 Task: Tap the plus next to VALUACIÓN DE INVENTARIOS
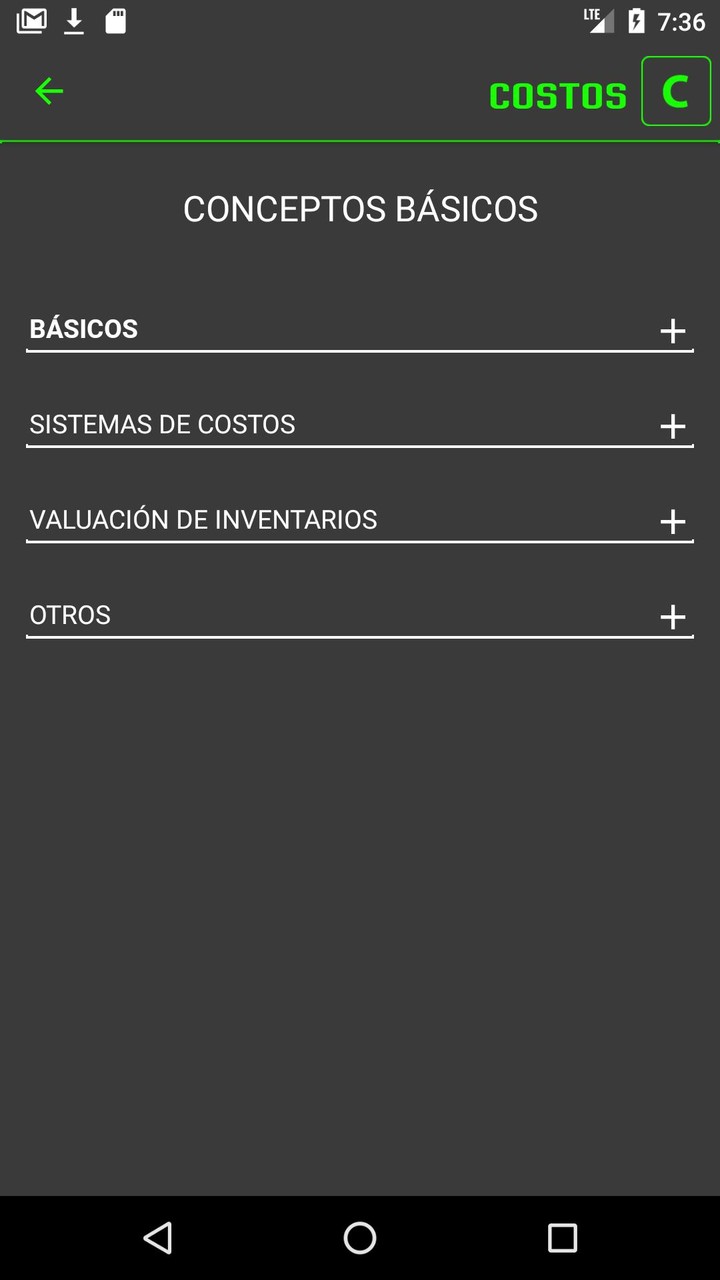coord(673,521)
